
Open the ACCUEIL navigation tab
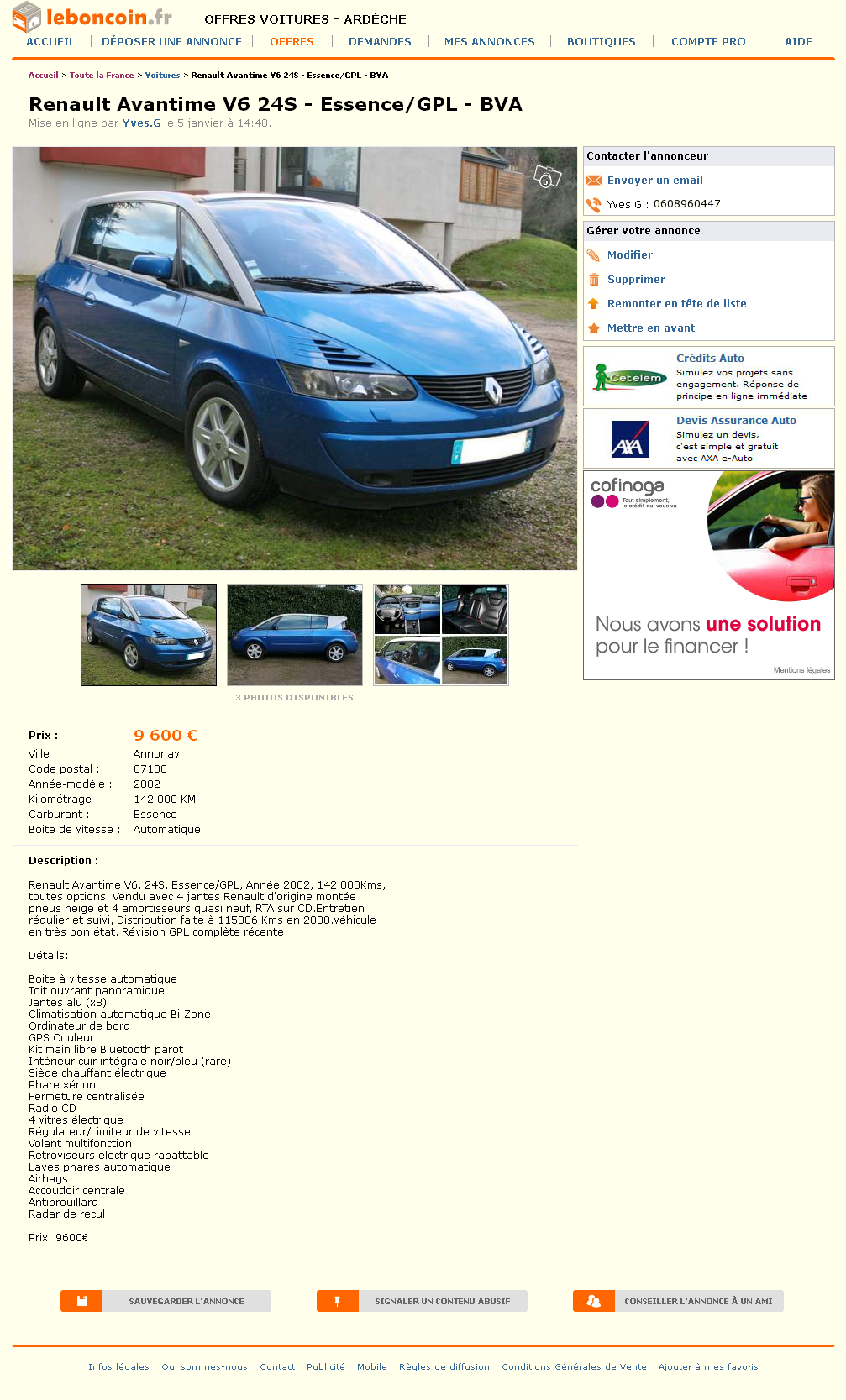50,41
